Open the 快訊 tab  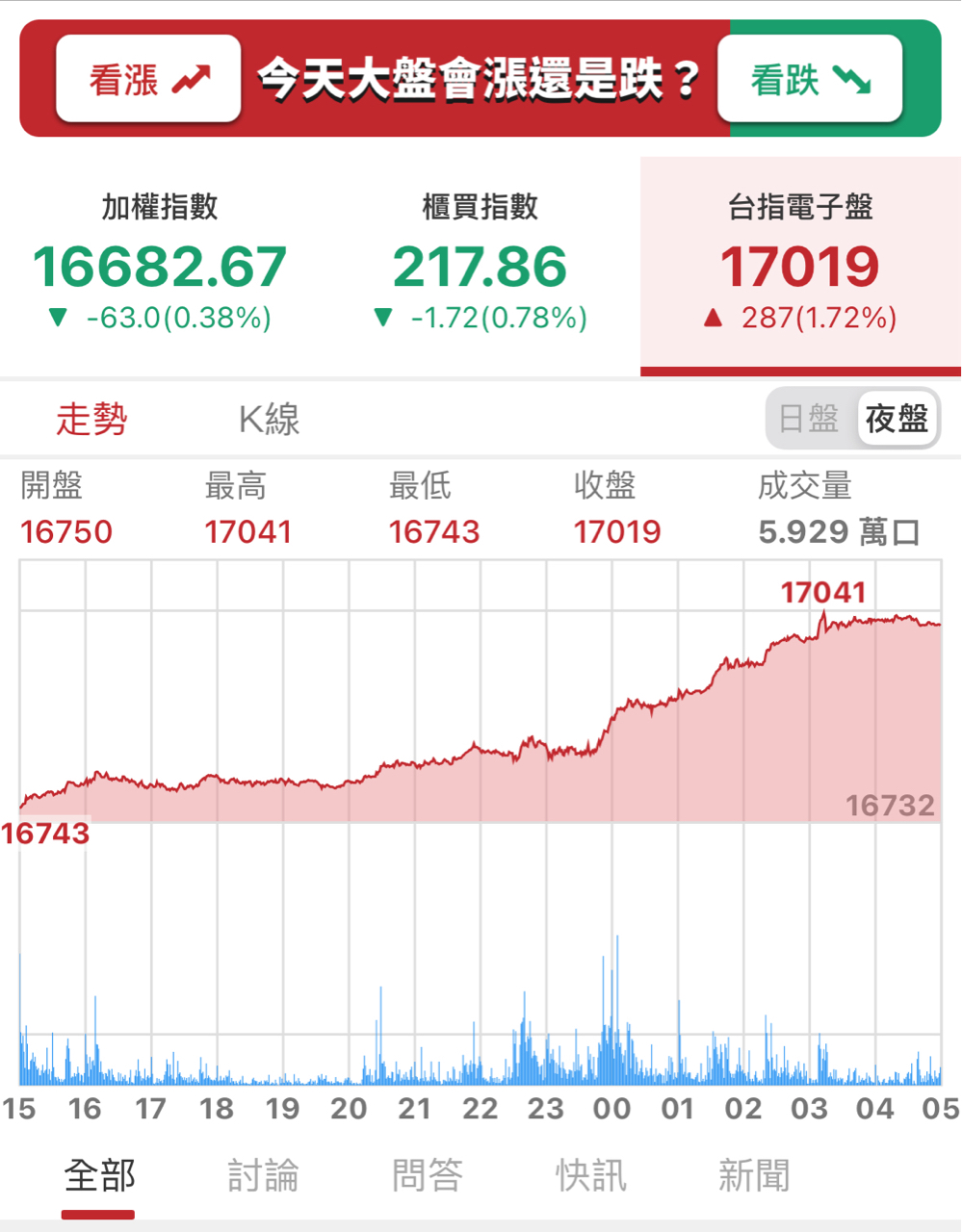tap(591, 1176)
